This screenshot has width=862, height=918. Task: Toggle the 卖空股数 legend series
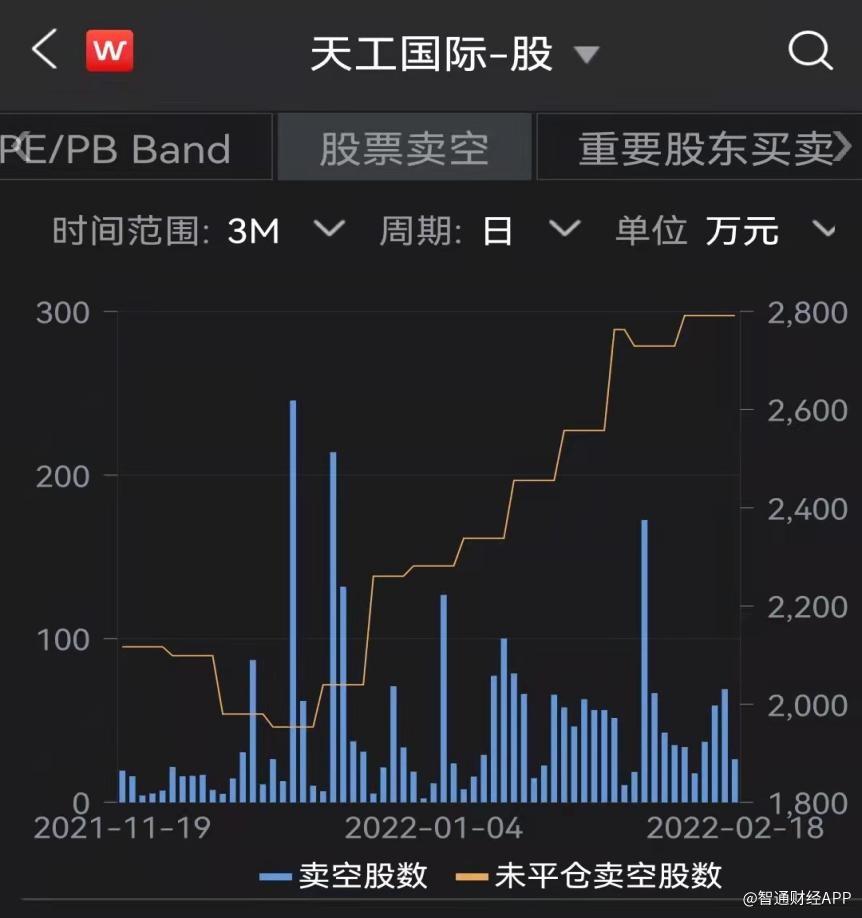coord(345,876)
